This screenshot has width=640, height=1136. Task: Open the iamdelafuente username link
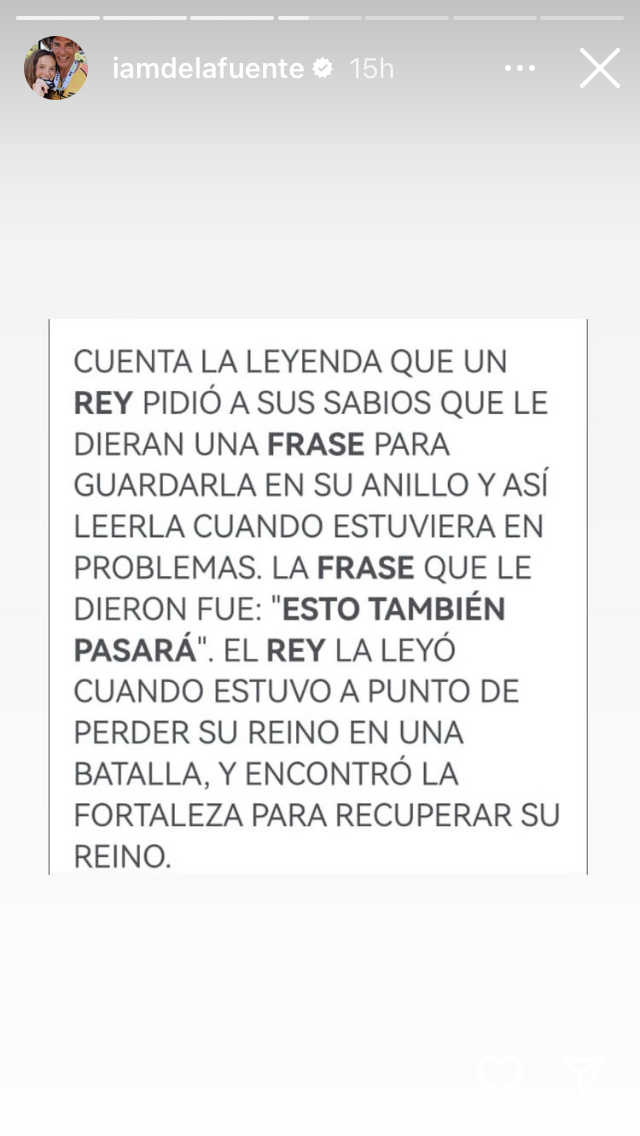tap(208, 68)
